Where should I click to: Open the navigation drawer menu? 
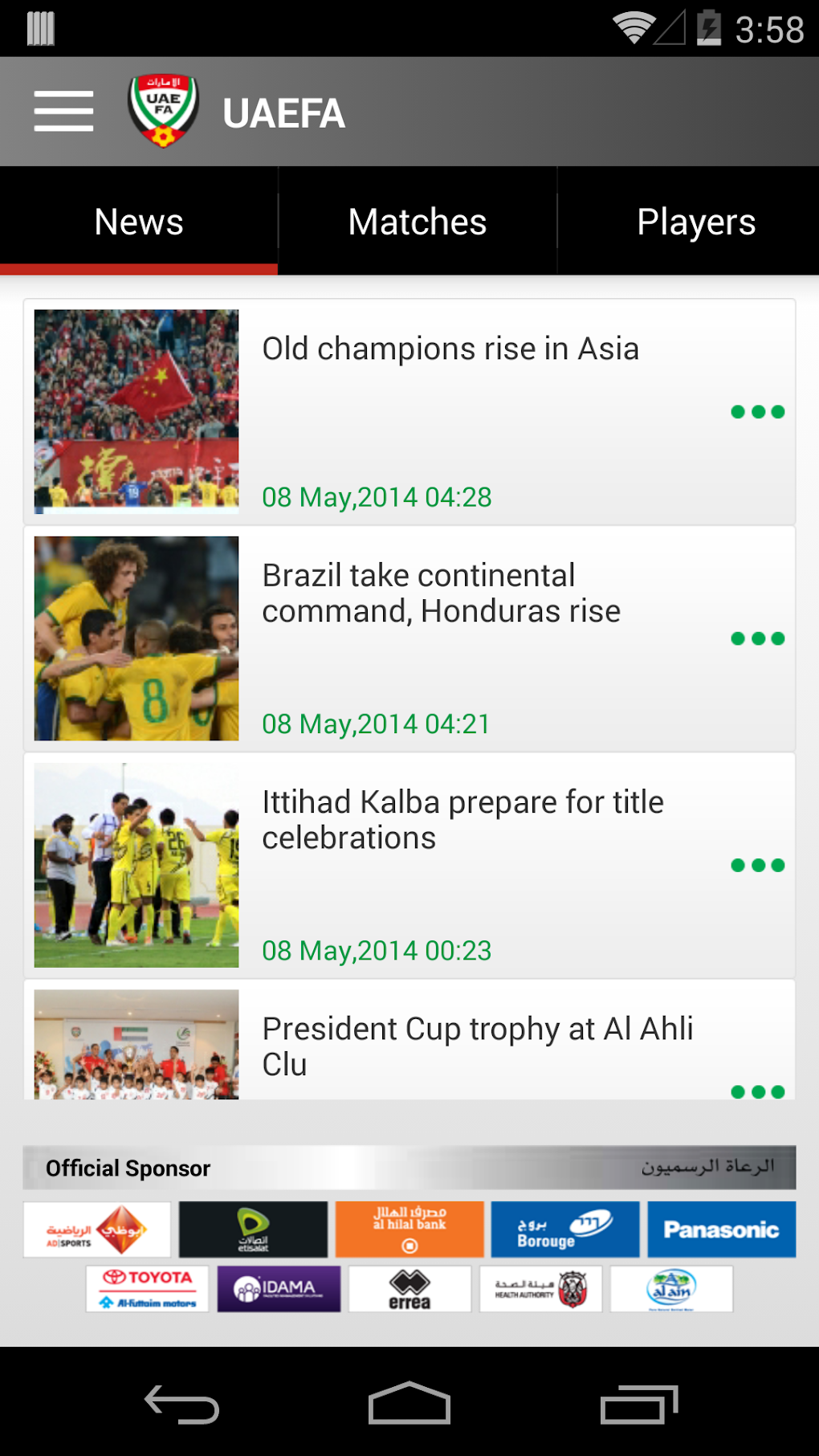pos(63,111)
